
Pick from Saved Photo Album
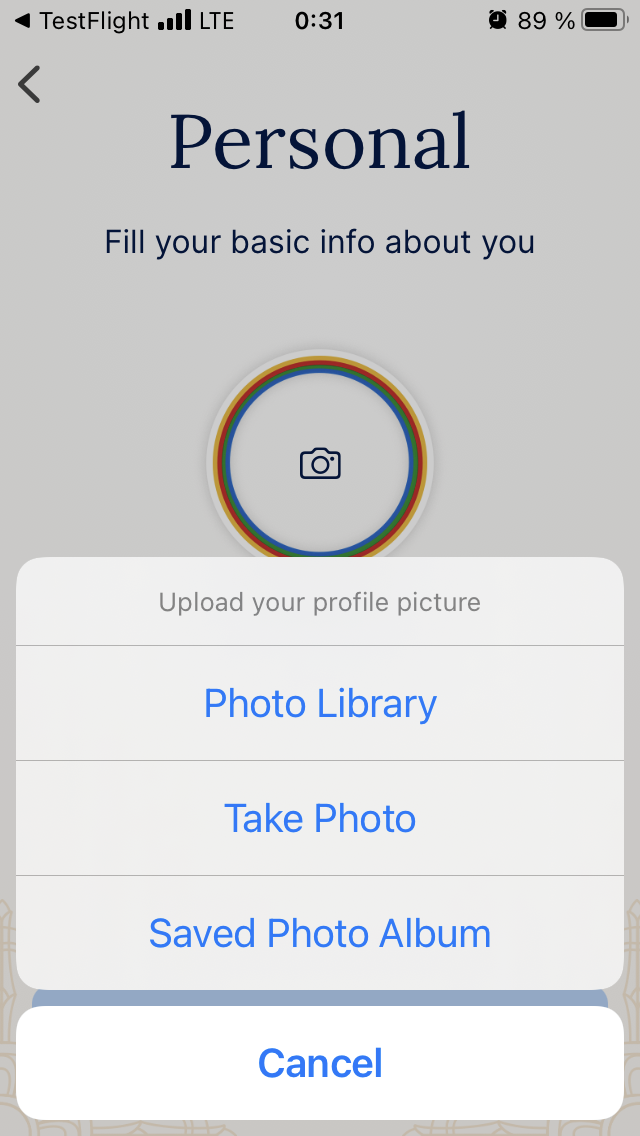(320, 933)
